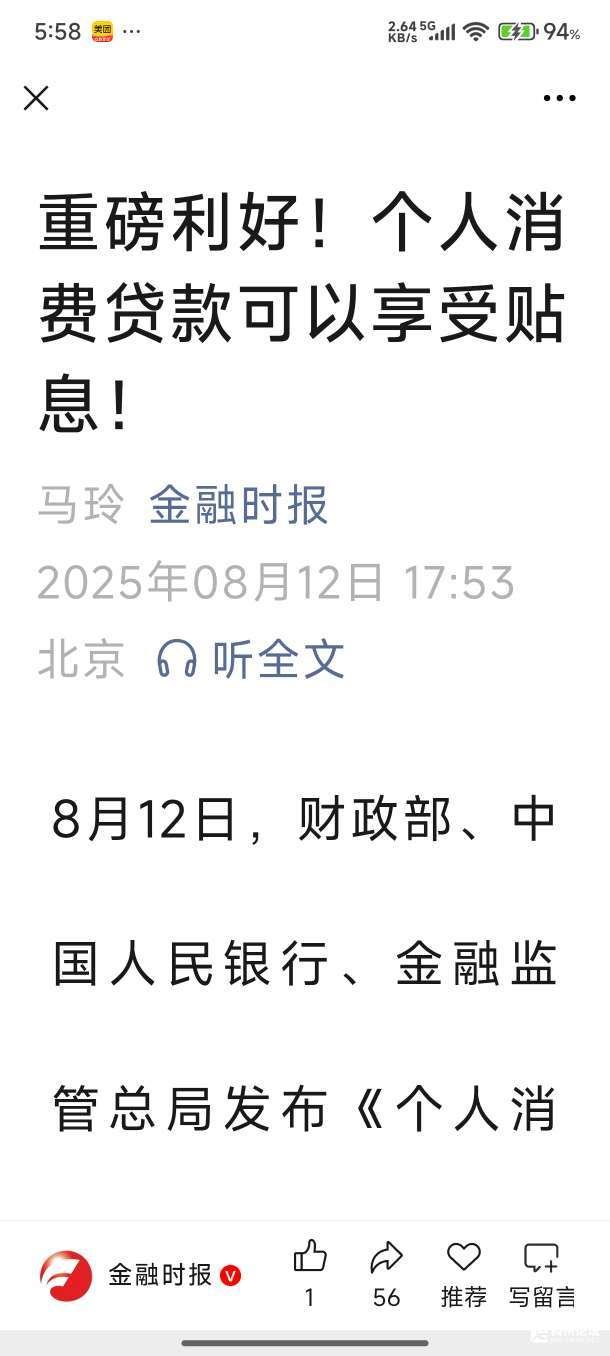Open the three-dot overflow menu

point(559,98)
